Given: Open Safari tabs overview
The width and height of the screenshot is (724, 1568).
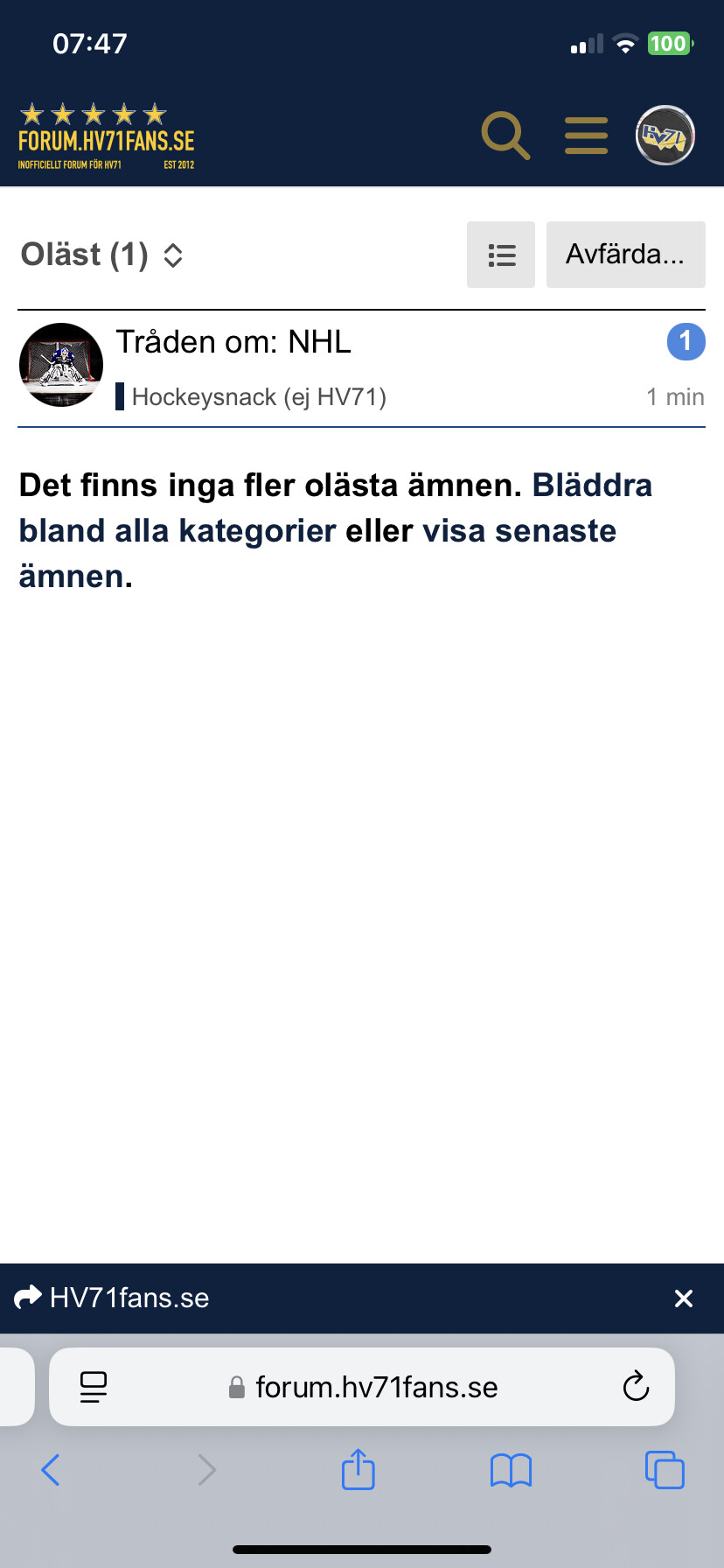Looking at the screenshot, I should click(665, 1470).
